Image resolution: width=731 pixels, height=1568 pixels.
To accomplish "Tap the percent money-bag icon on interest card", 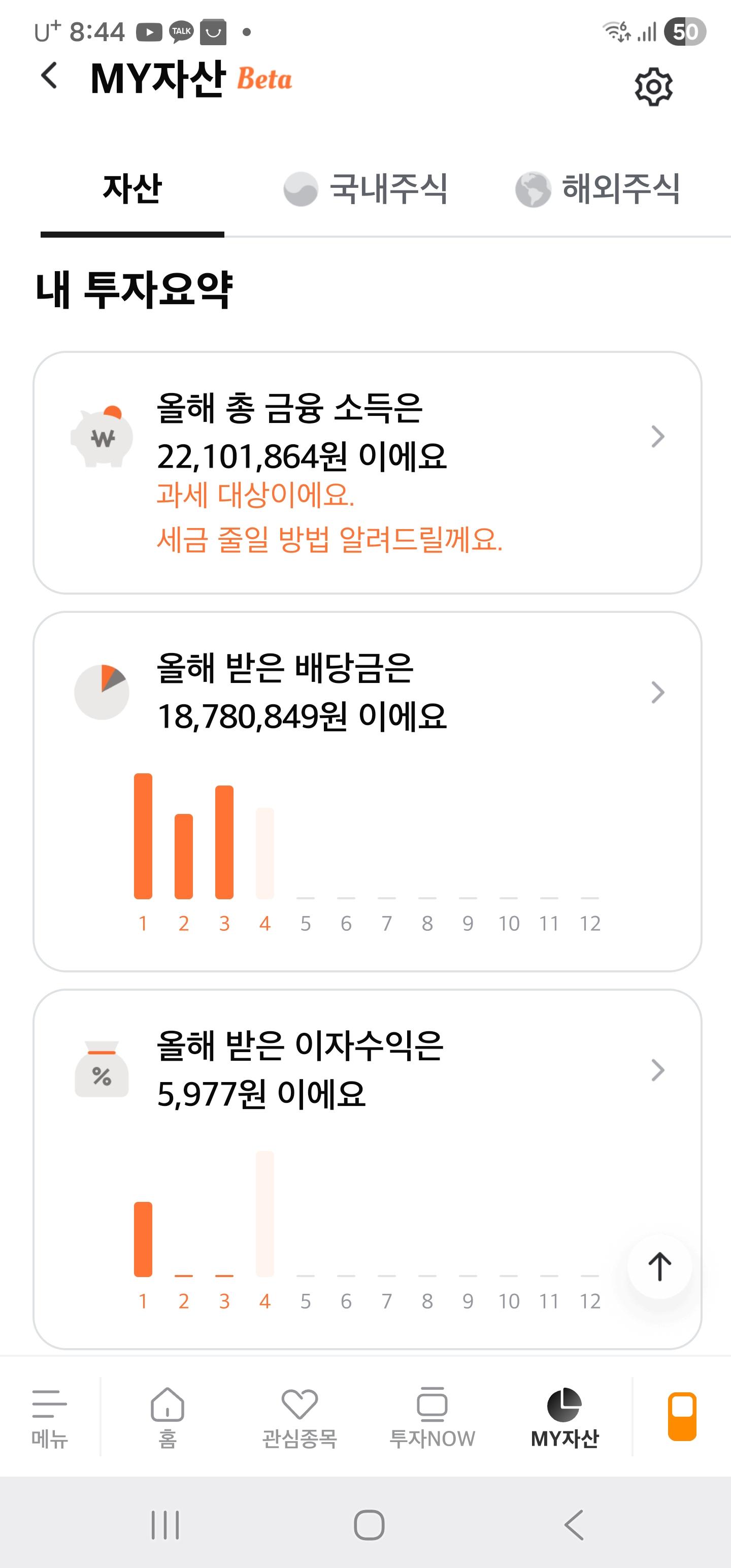I will click(x=101, y=1071).
